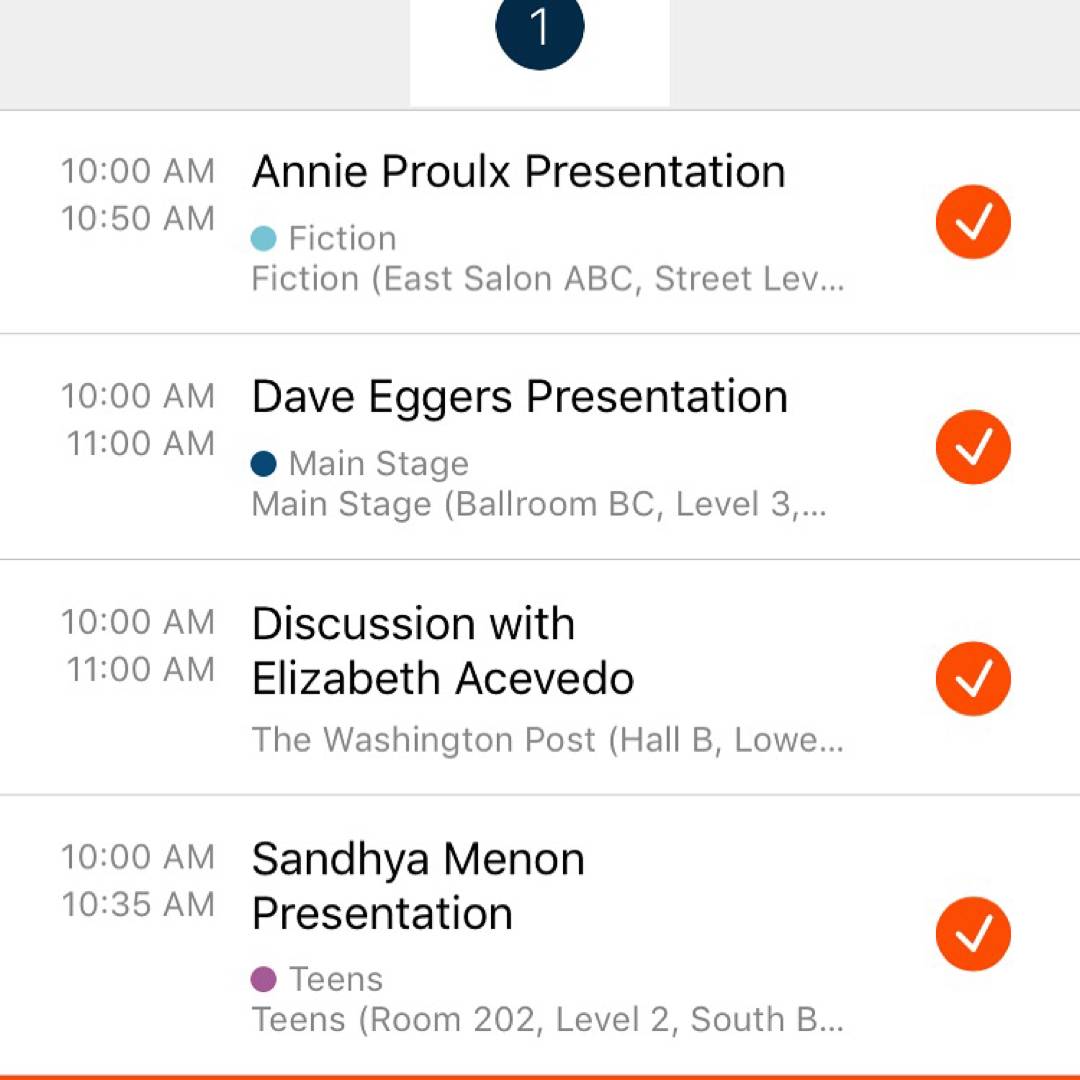1080x1080 pixels.
Task: Select day 1 in the date selector
Action: [539, 30]
